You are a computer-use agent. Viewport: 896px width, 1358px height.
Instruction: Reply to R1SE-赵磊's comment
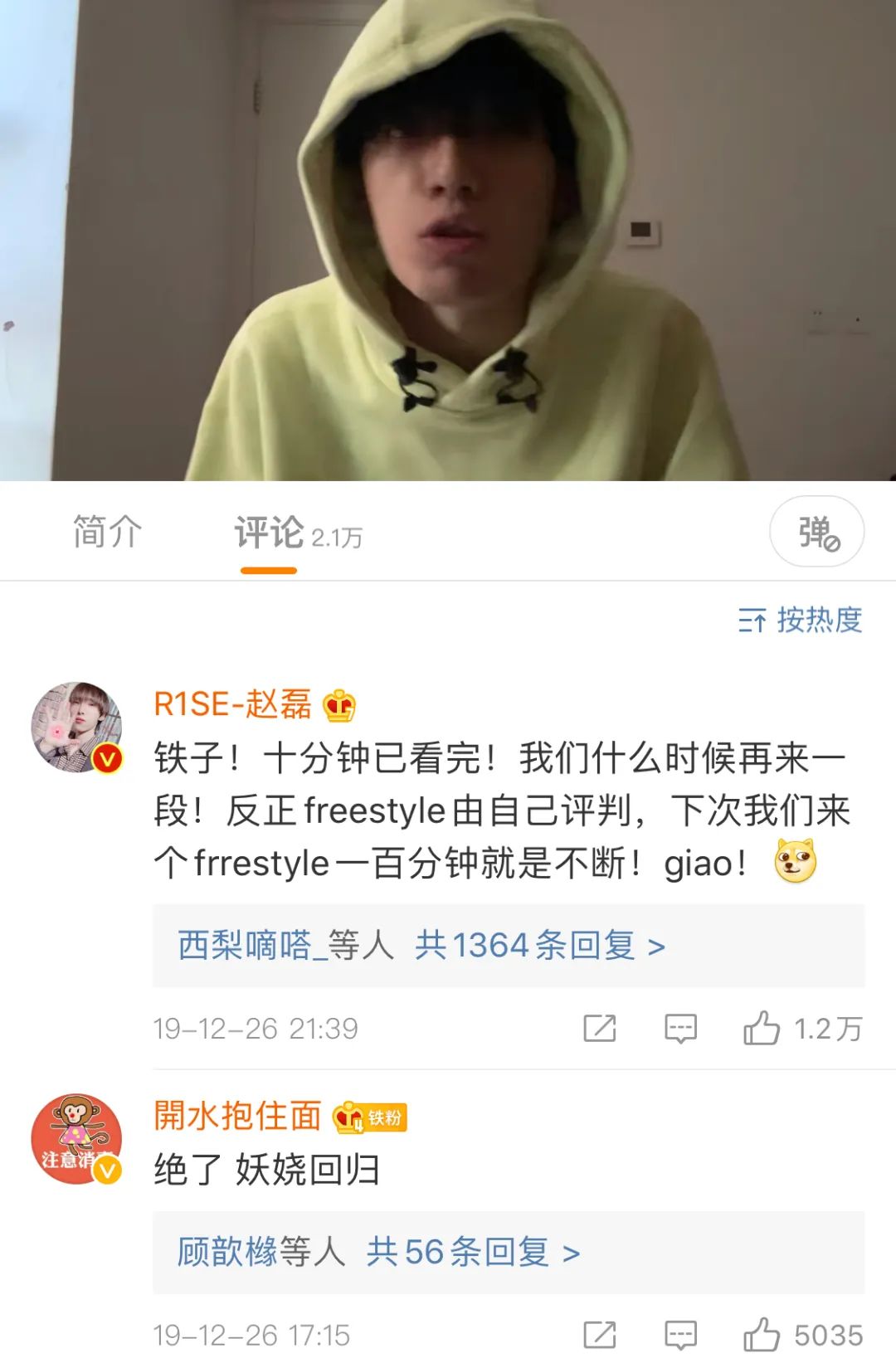pyautogui.click(x=680, y=1029)
